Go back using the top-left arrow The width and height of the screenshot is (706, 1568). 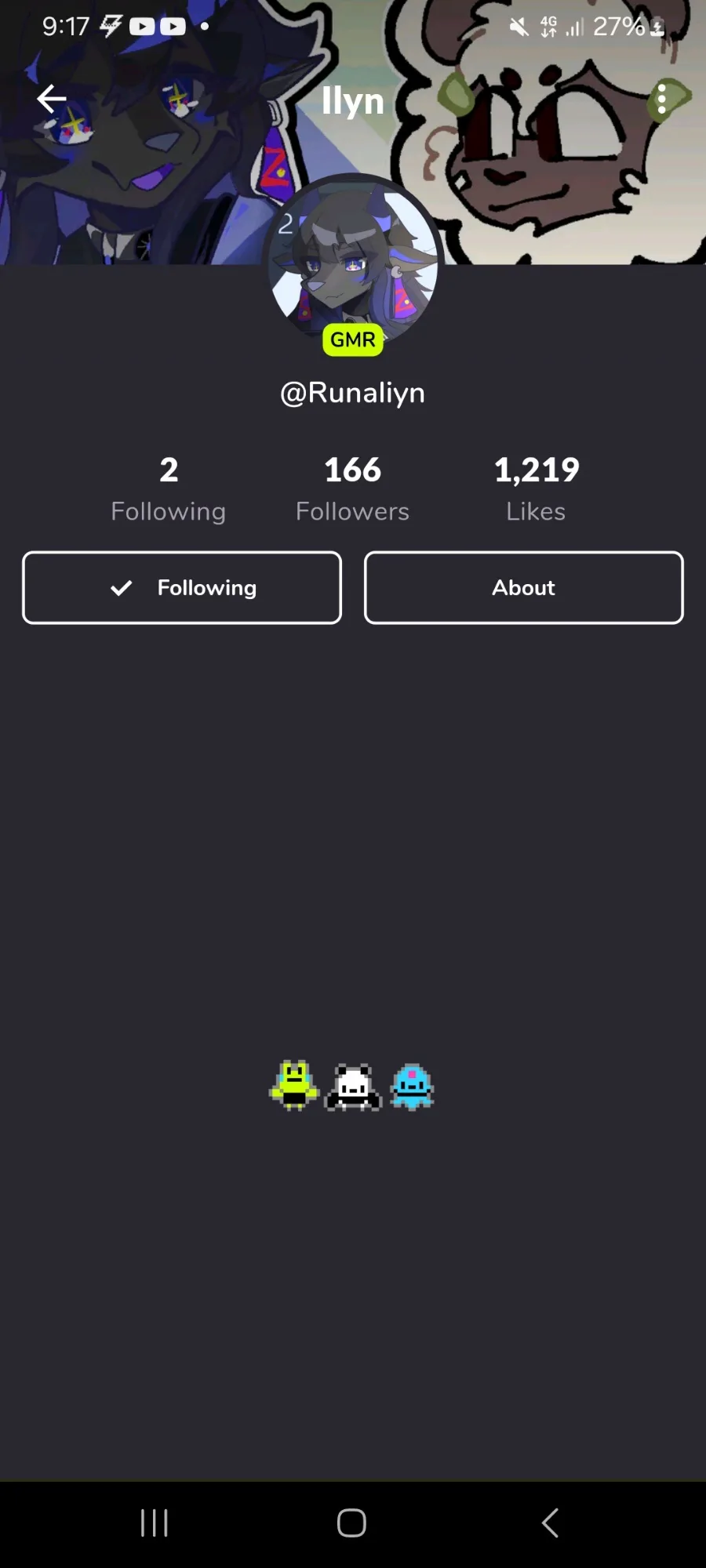coord(52,99)
